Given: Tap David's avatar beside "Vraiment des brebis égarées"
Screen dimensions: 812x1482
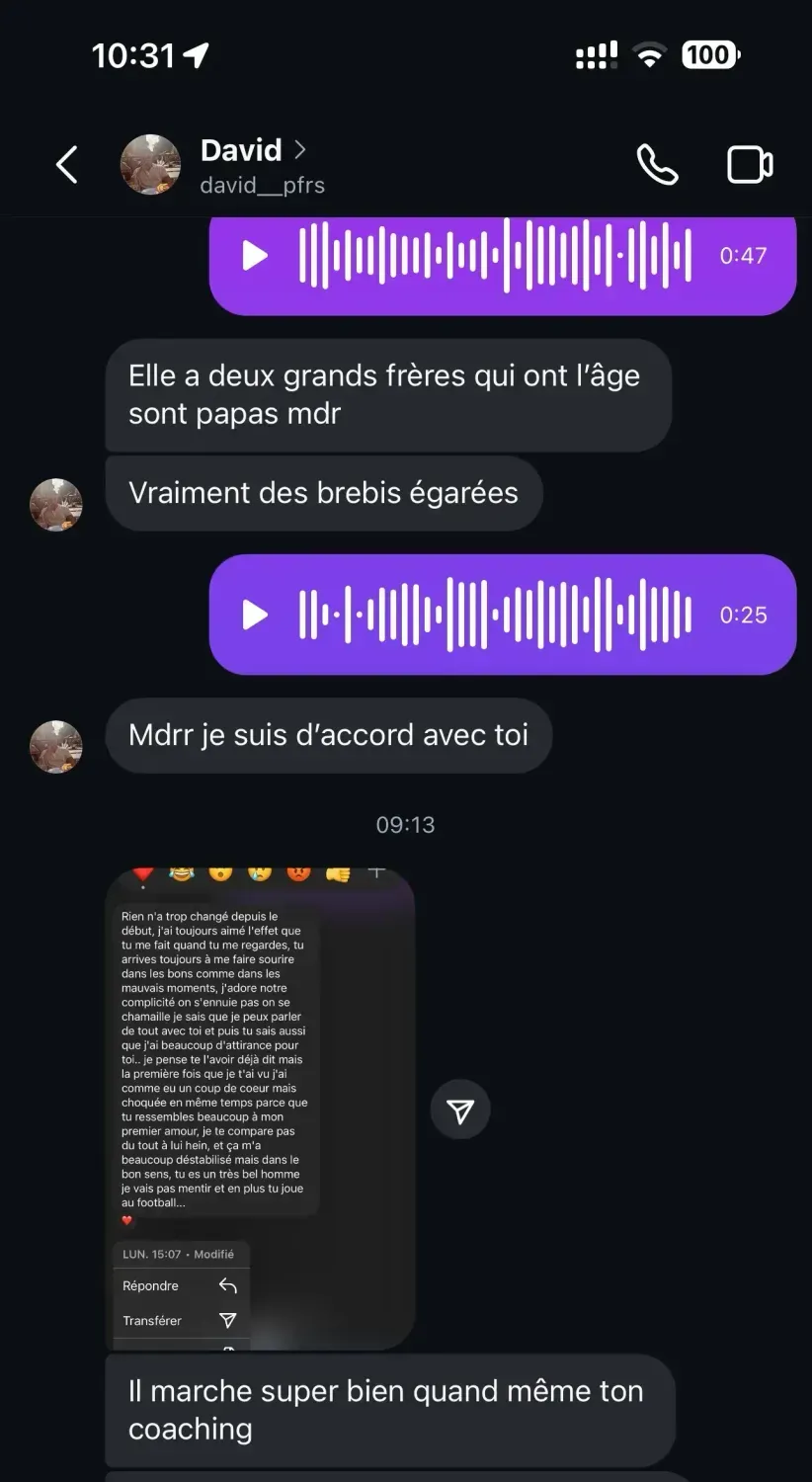Looking at the screenshot, I should [x=56, y=505].
